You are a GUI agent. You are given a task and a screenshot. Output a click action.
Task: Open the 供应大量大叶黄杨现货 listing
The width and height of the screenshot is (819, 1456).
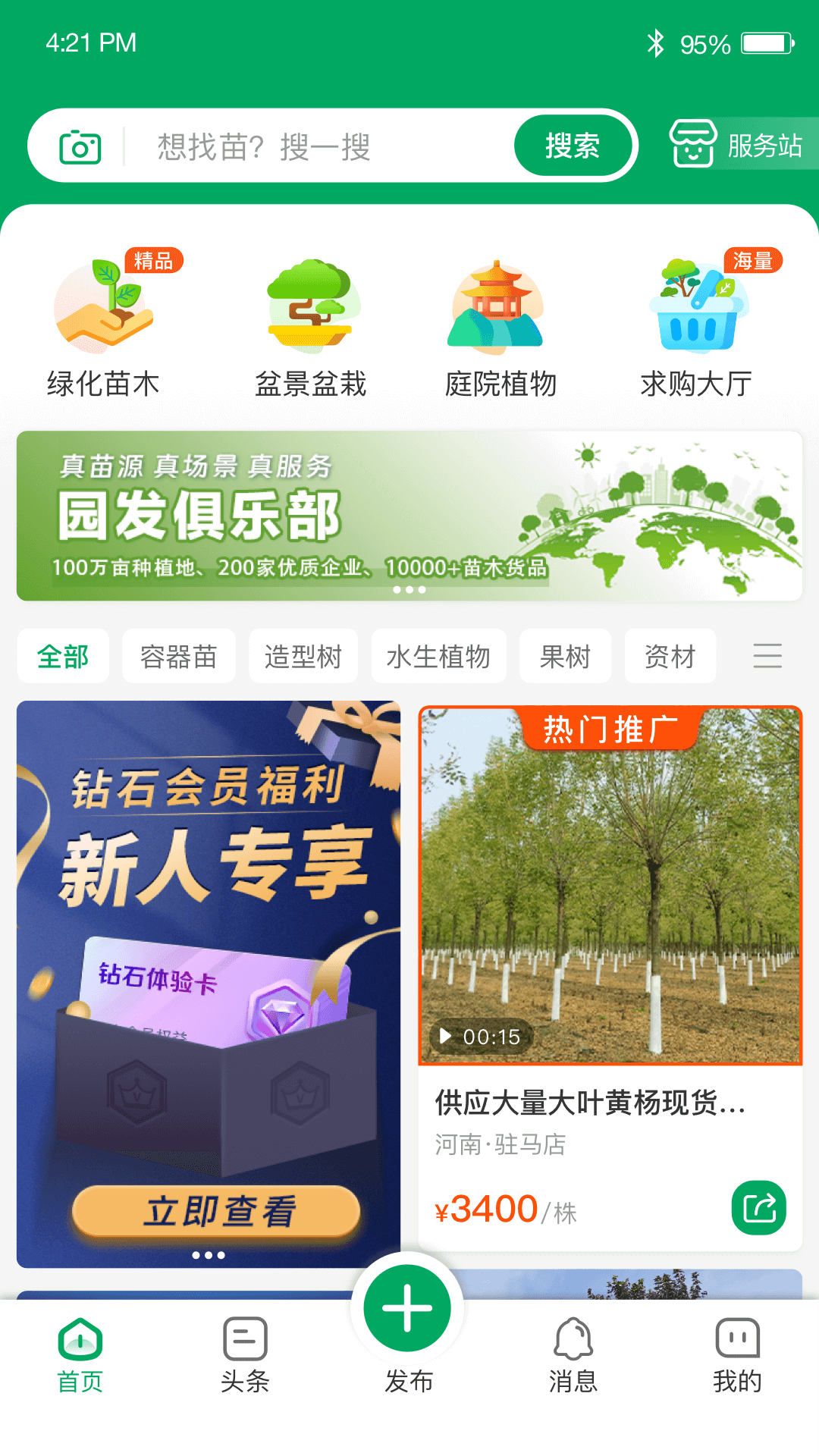click(590, 1103)
